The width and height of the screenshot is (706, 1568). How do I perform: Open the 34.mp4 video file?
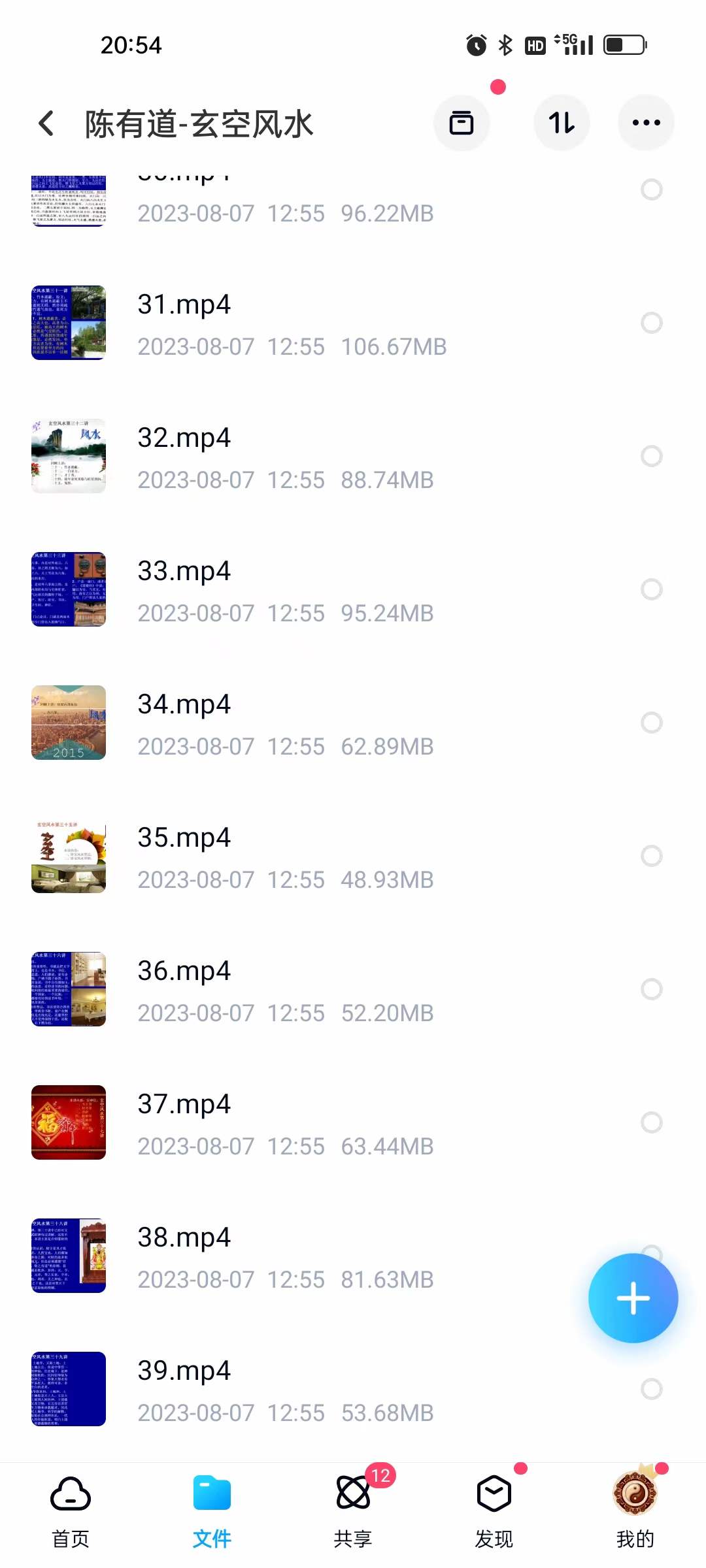[x=184, y=705]
